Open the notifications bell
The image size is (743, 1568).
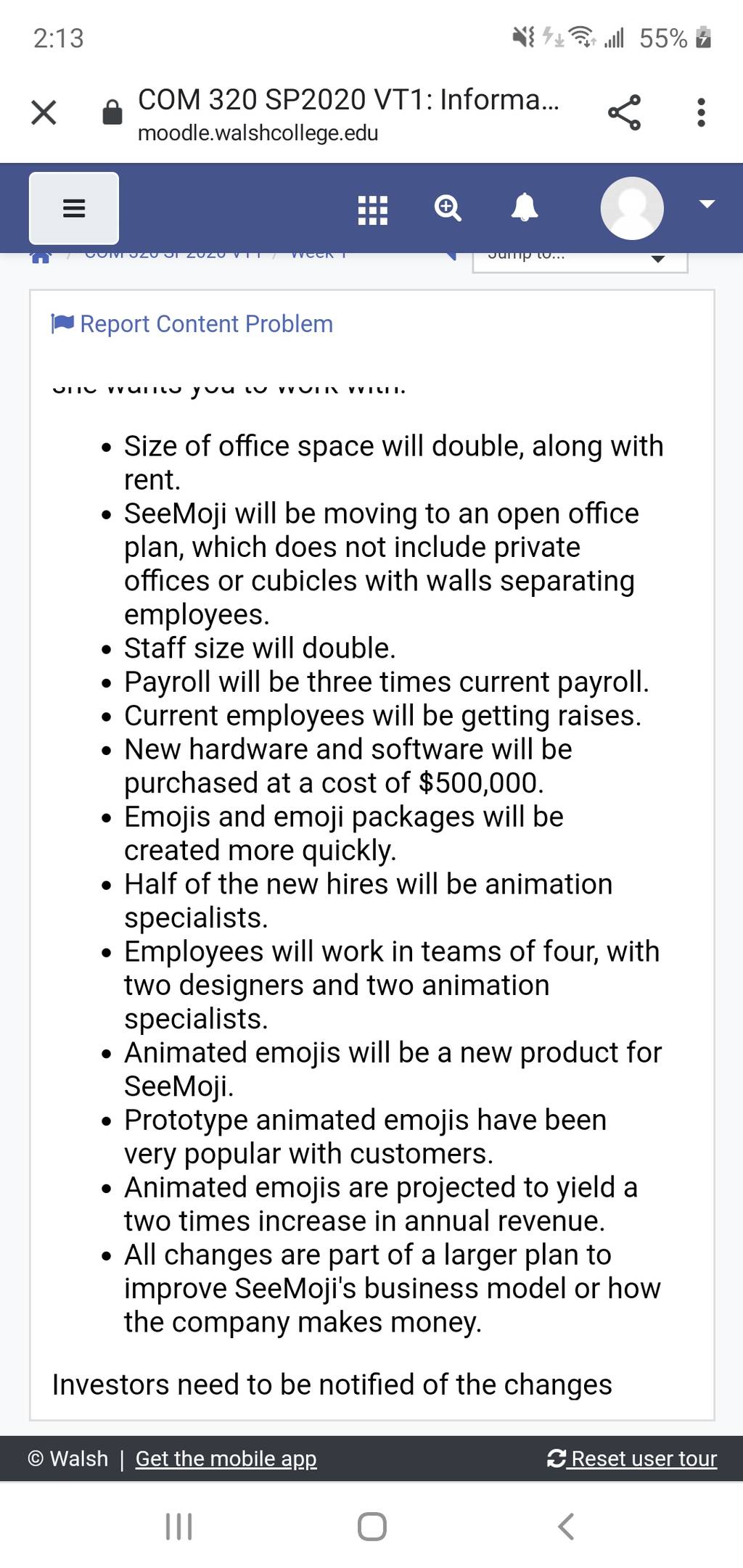(x=525, y=208)
